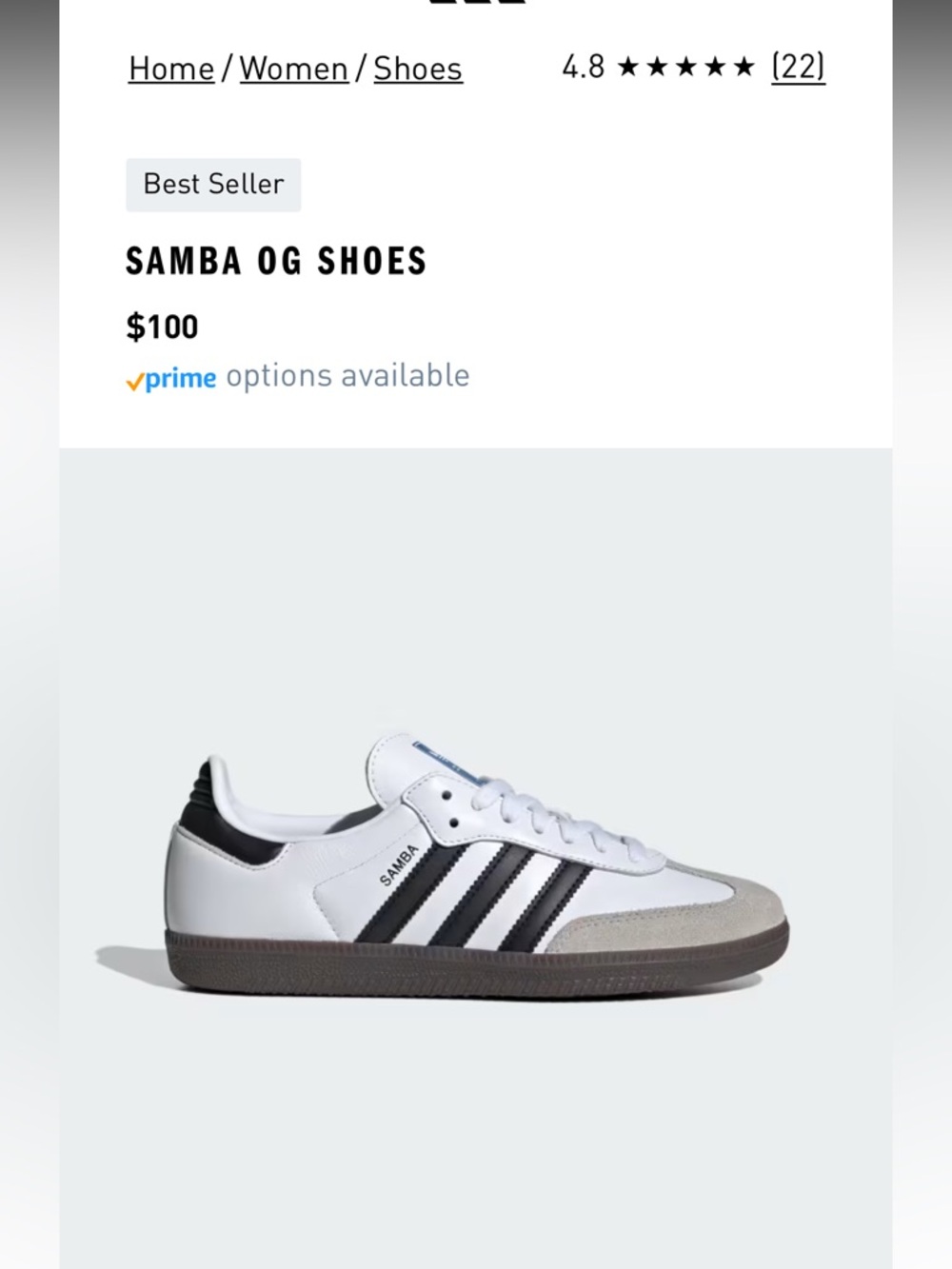Click the second star in the rating
Screen dimensions: 952x1269
(x=658, y=67)
